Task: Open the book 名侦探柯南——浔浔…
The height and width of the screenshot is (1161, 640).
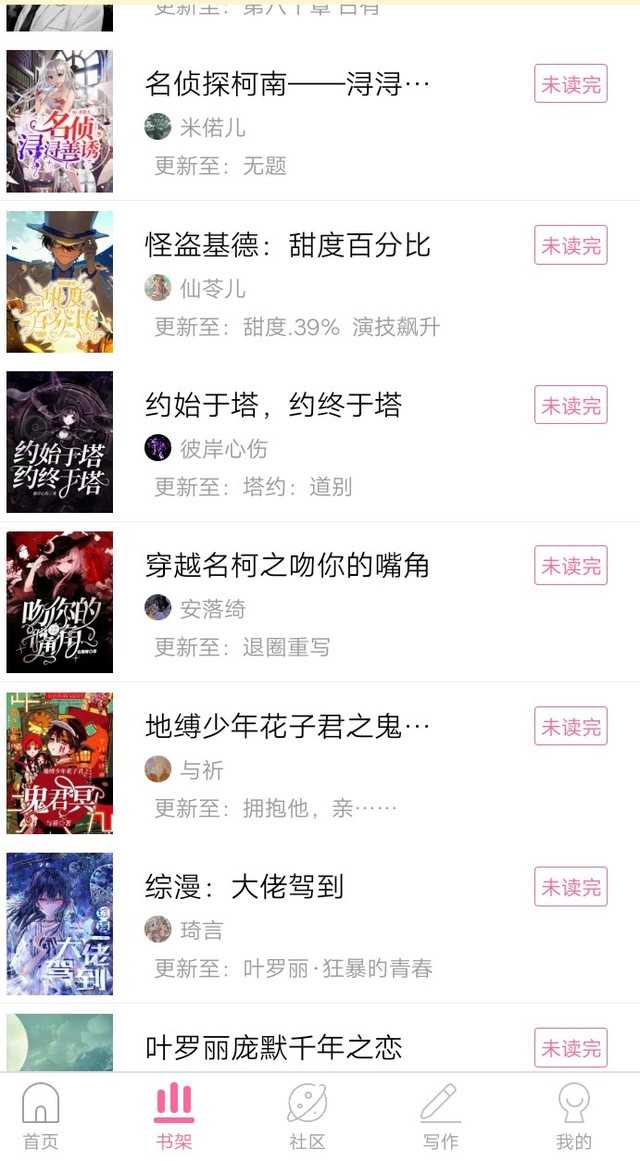Action: click(x=320, y=121)
